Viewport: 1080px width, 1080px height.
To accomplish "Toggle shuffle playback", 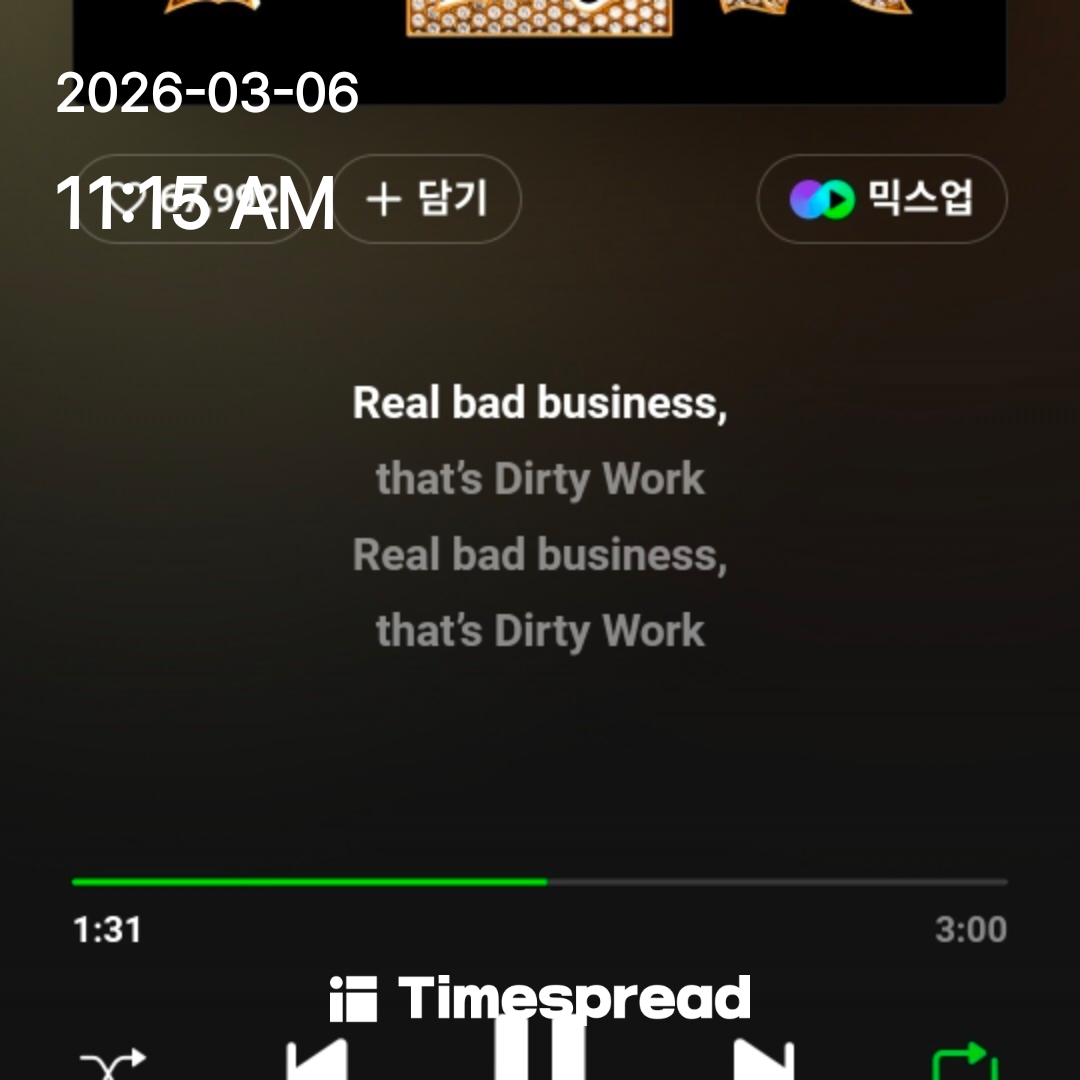I will (x=112, y=1064).
